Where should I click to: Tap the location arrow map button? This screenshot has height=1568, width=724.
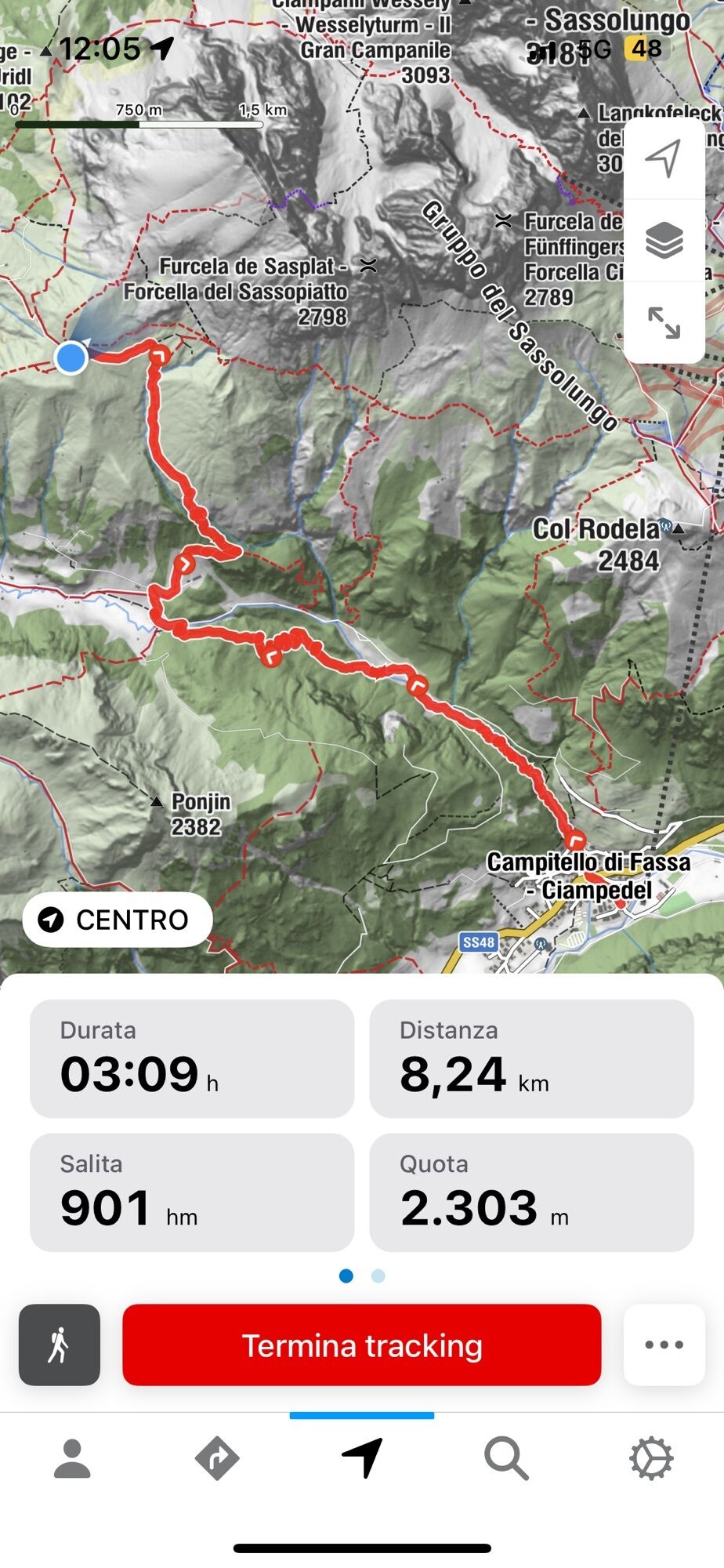point(663,159)
